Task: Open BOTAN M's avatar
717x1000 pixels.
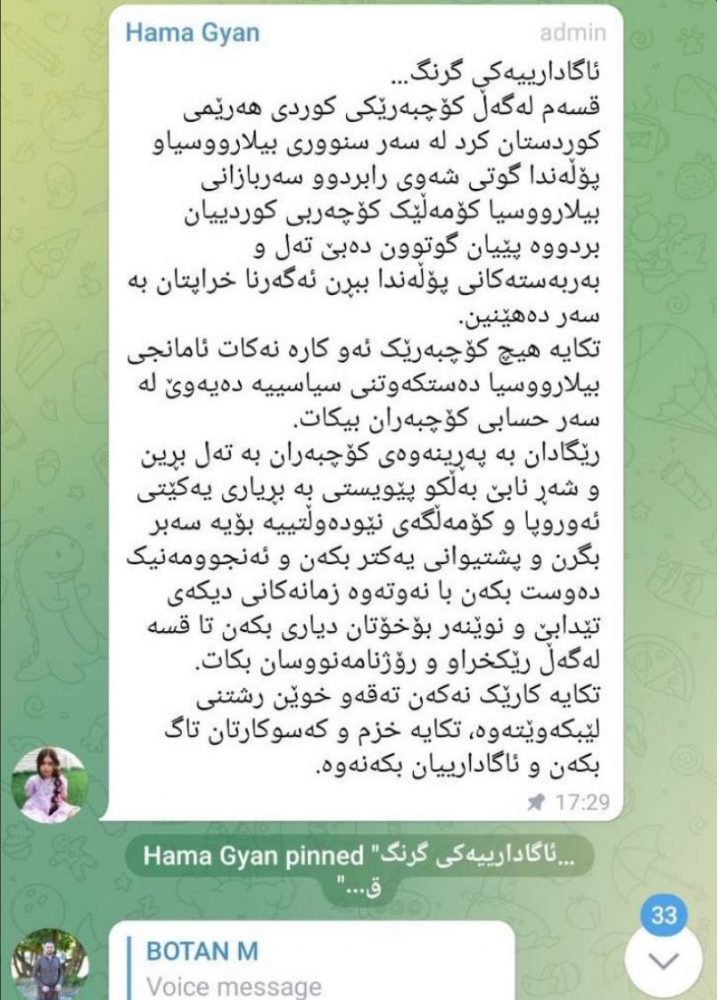Action: (50, 964)
